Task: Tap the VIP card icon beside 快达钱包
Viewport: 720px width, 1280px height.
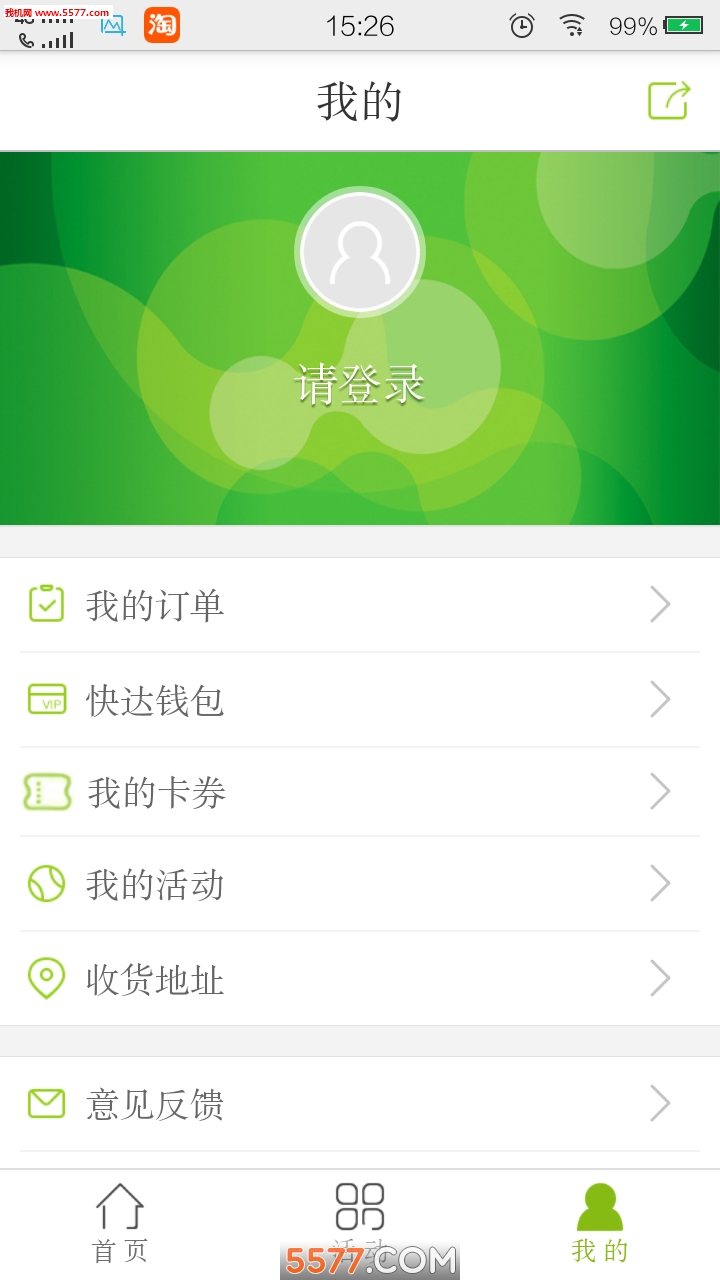Action: (x=46, y=699)
